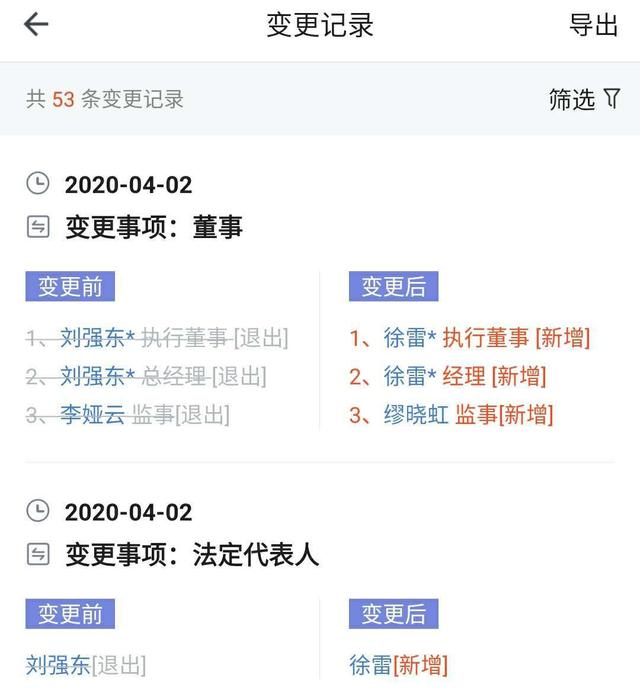Screen dimensions: 640x697
Task: Open the 筛选 filter option
Action: (584, 99)
